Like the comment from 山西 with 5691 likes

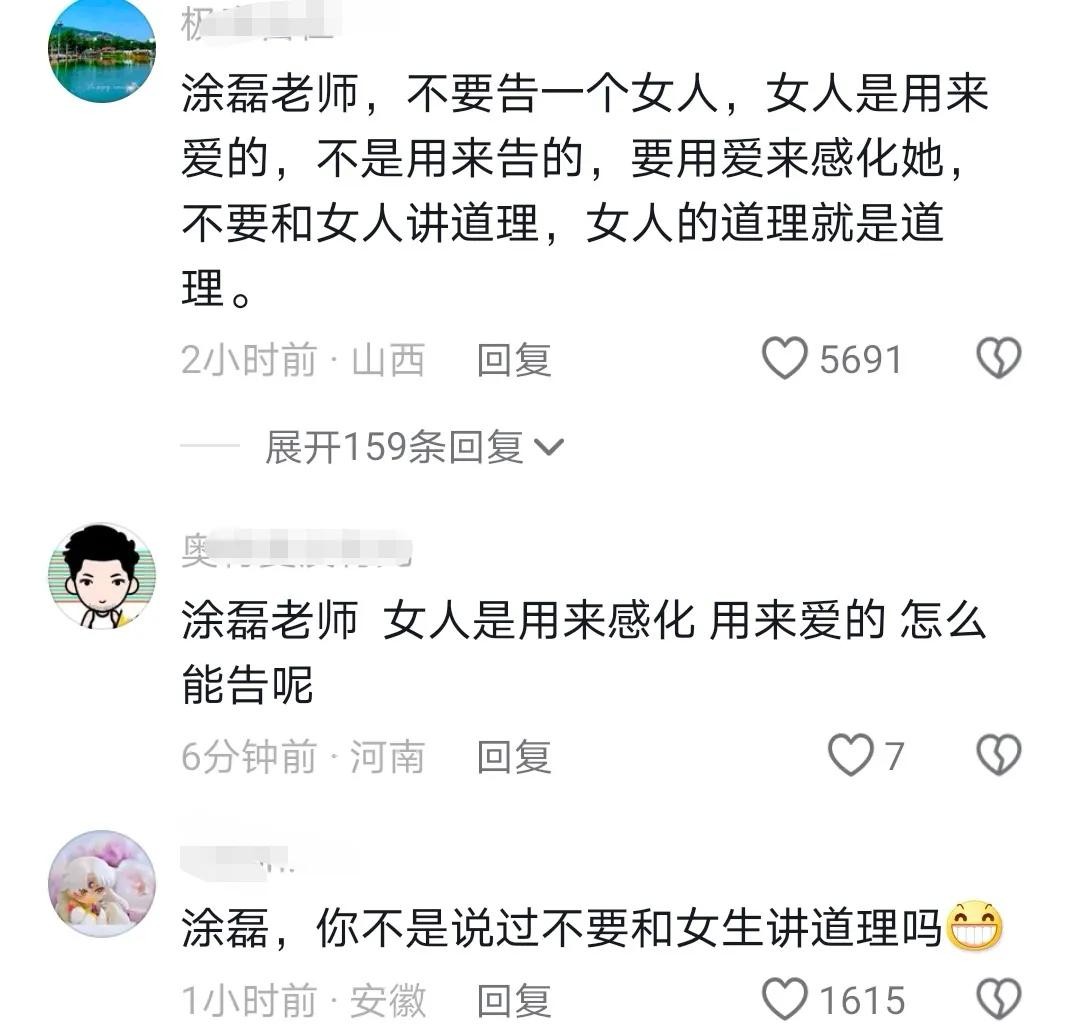[x=785, y=359]
